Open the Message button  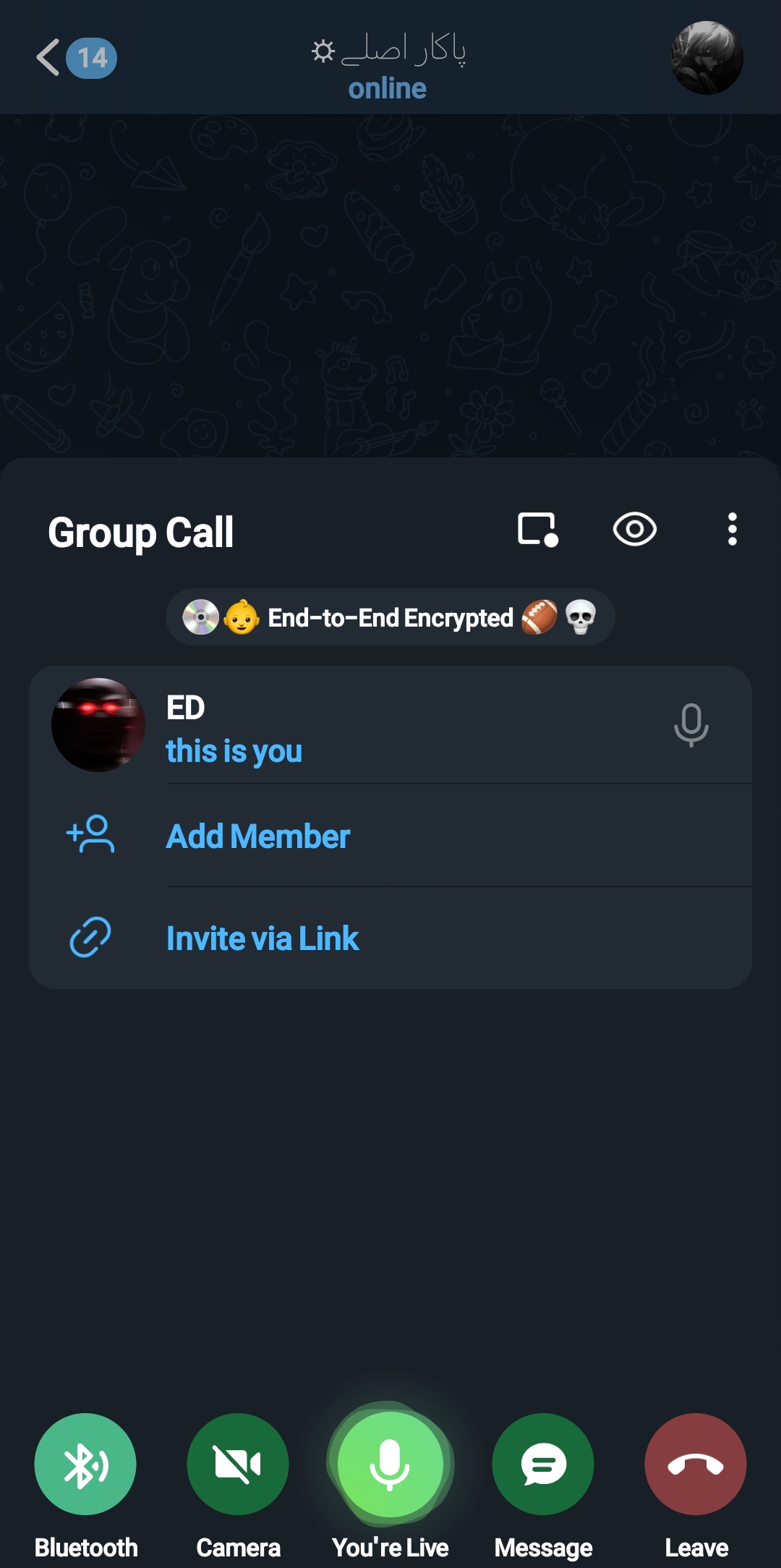click(543, 1464)
